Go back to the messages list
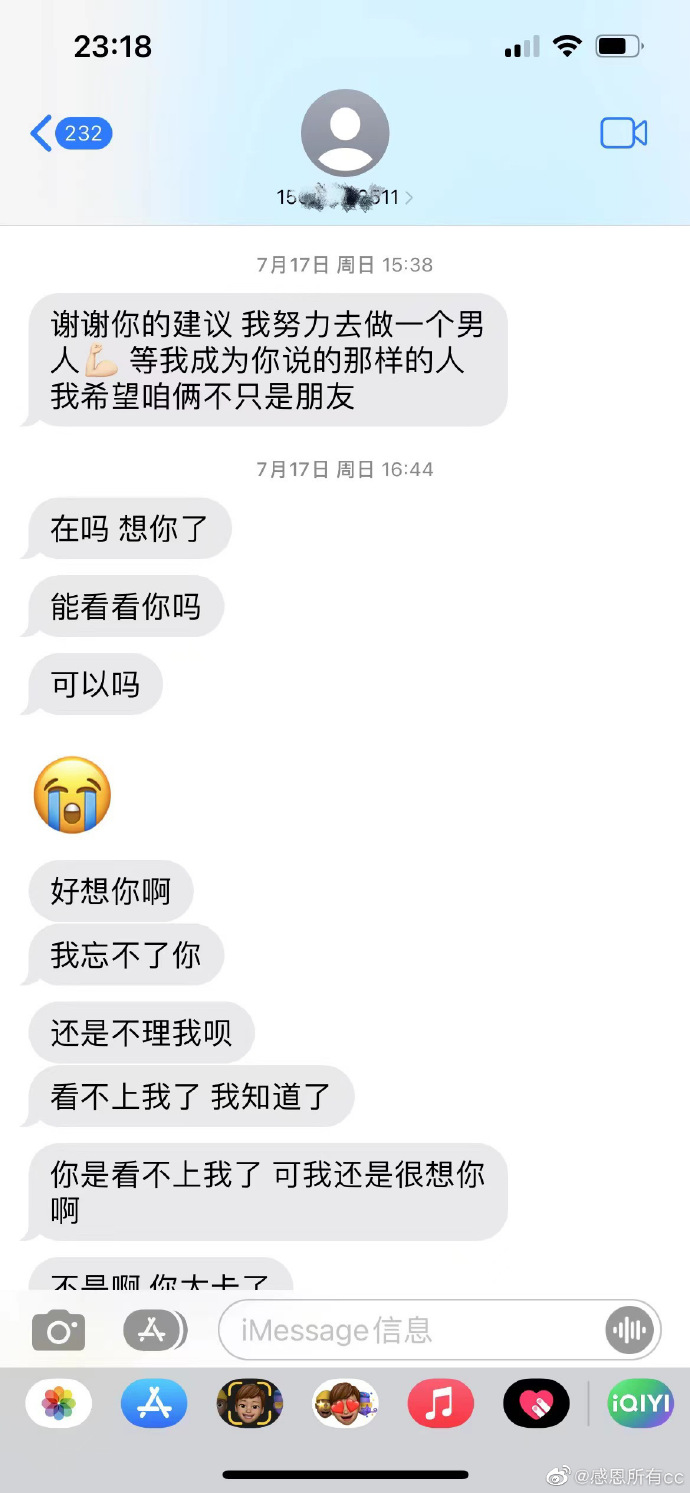The height and width of the screenshot is (1493, 690). [68, 133]
